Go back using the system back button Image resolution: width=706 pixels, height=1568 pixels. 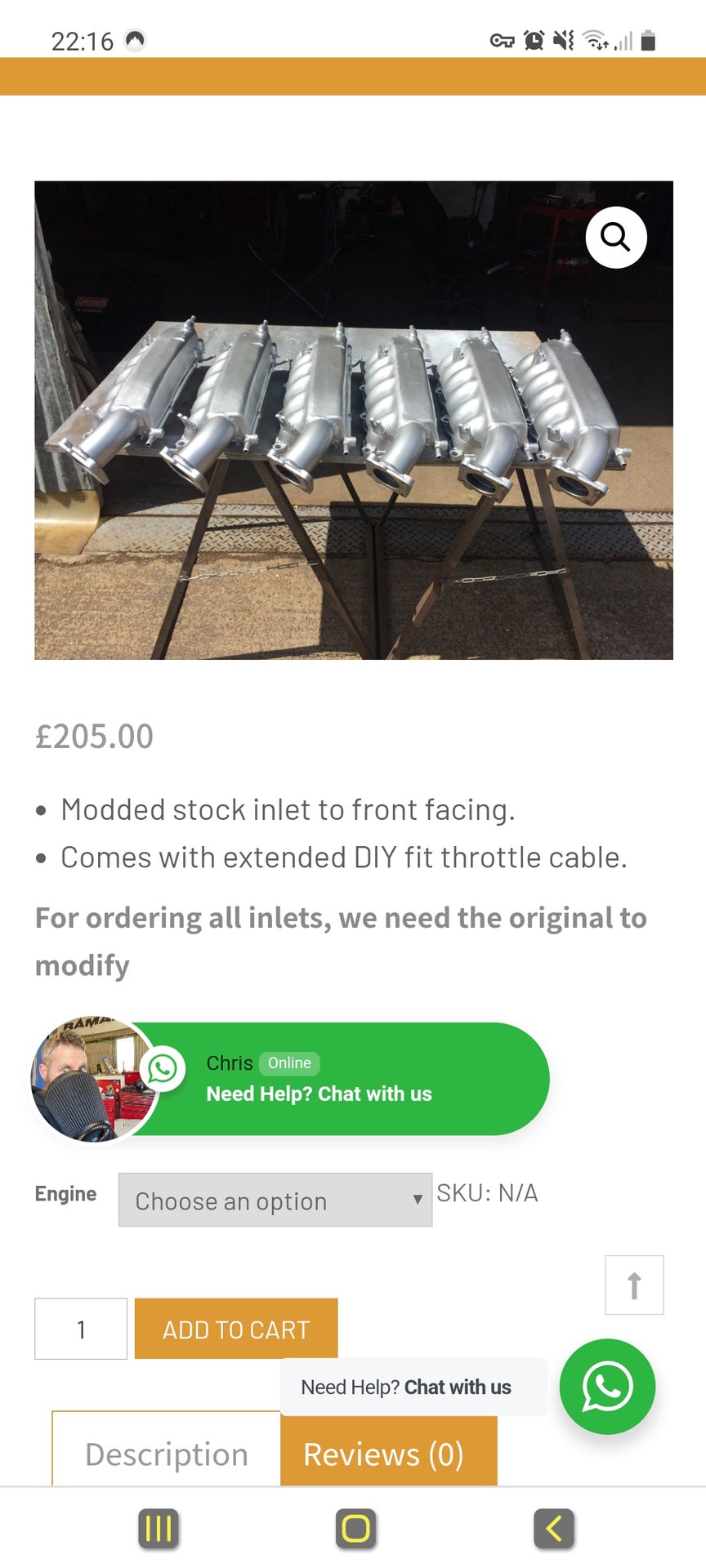pos(554,1528)
